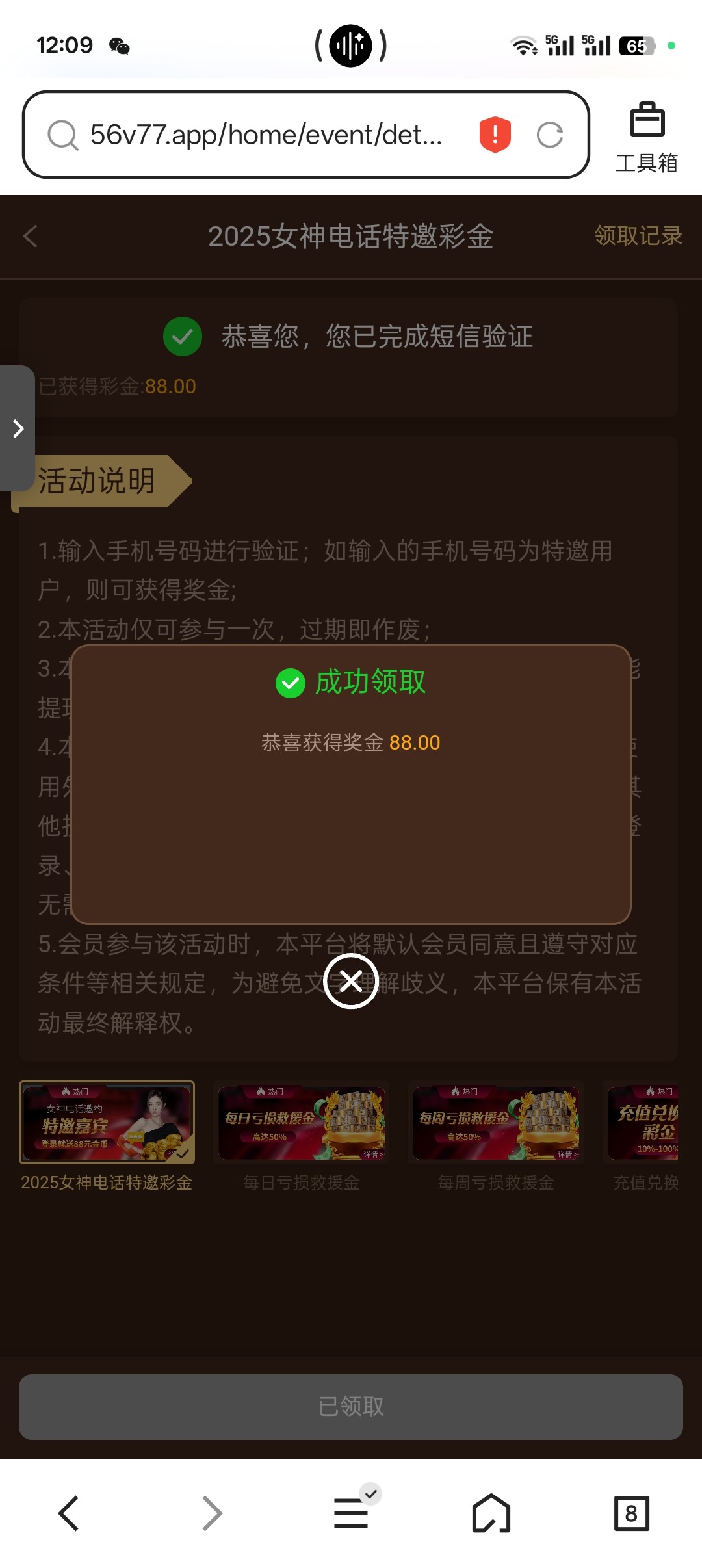Select the 2025女神电话特邀彩金 event card
The image size is (702, 1568).
pyautogui.click(x=107, y=1123)
